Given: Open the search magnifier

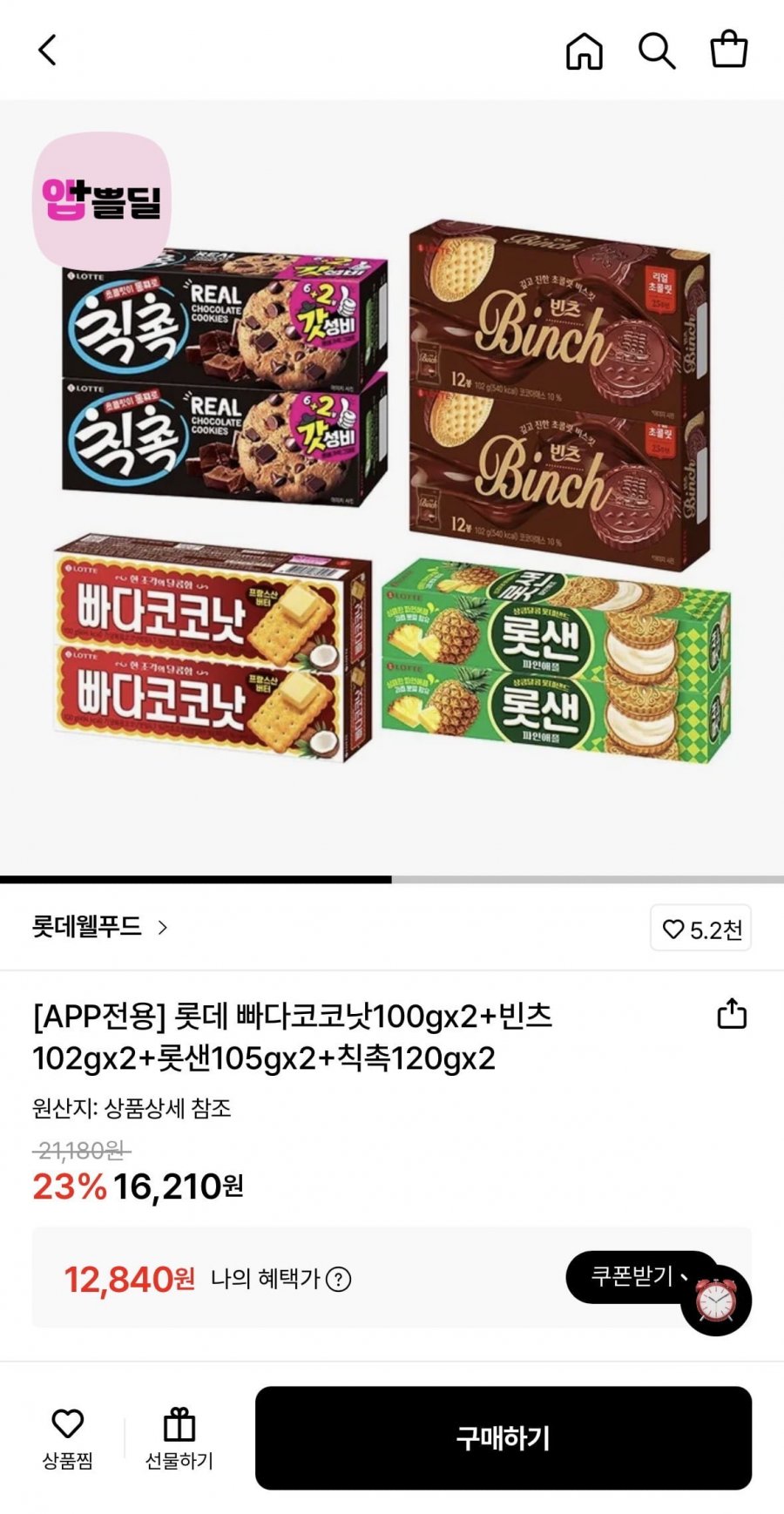Looking at the screenshot, I should pos(657,51).
